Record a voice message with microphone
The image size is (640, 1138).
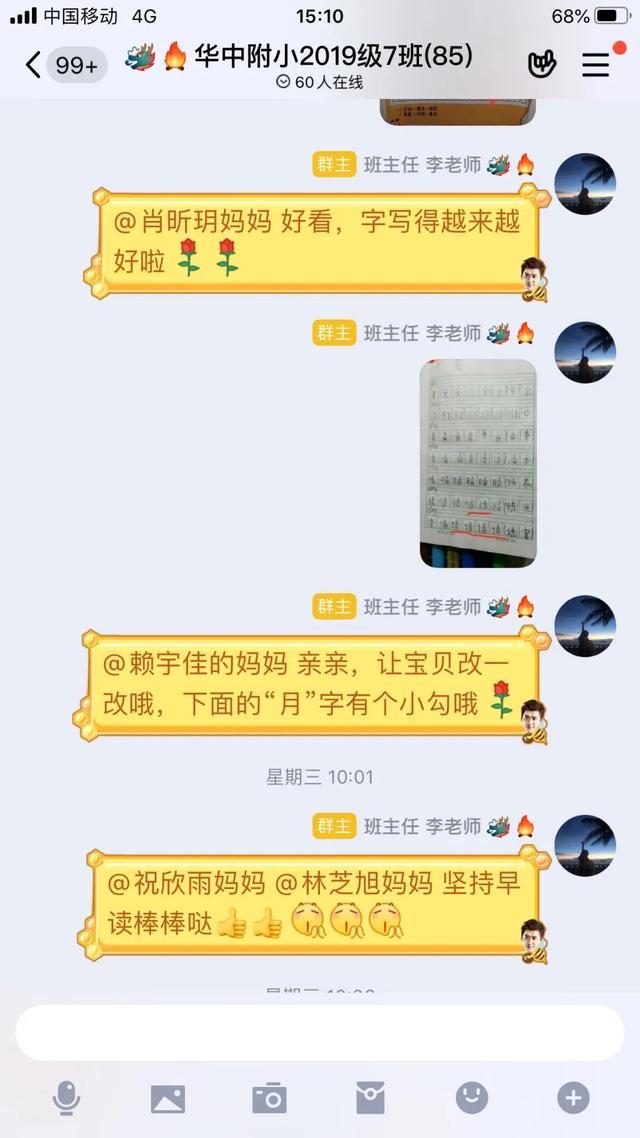pyautogui.click(x=66, y=1098)
